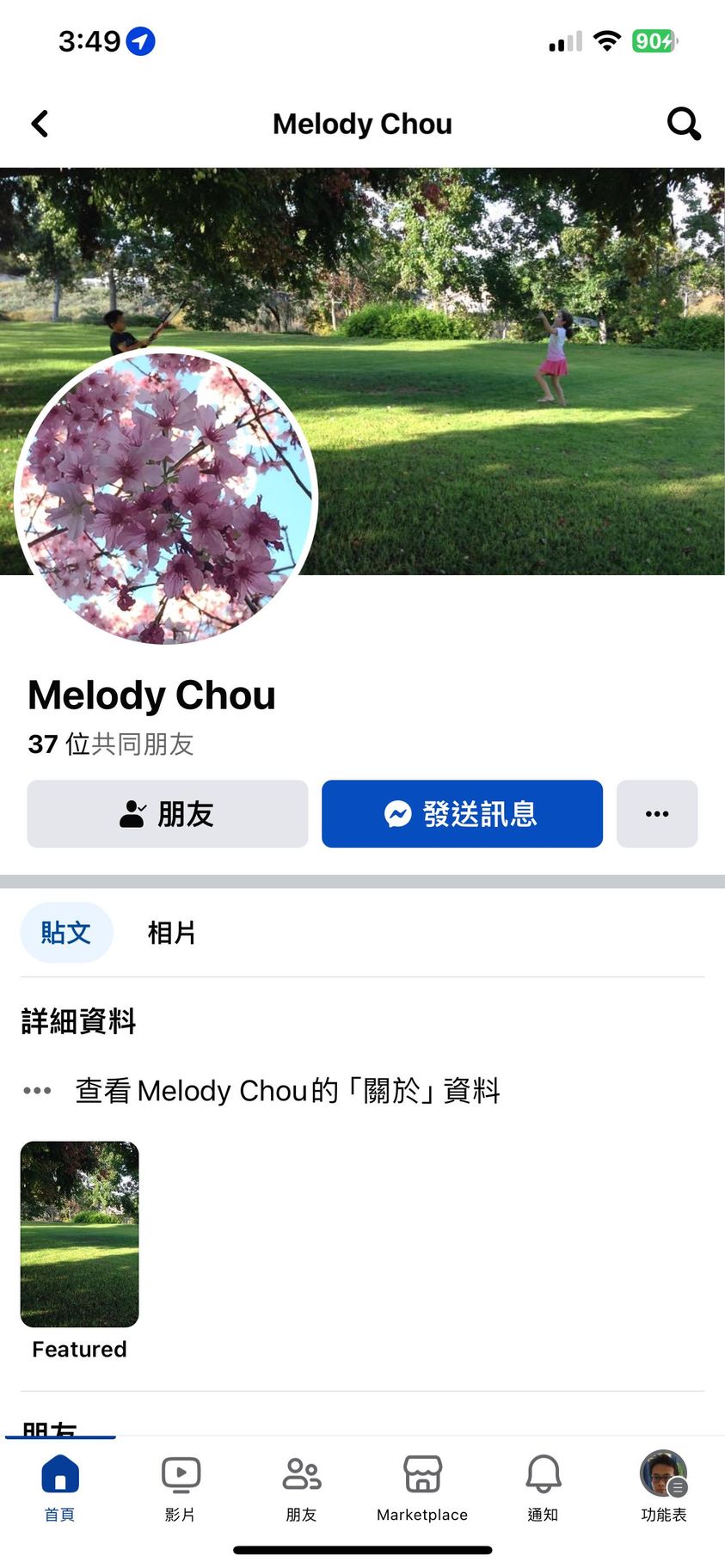Open the 影片 video tab
Screen dimensions: 725x1568
(181, 1487)
